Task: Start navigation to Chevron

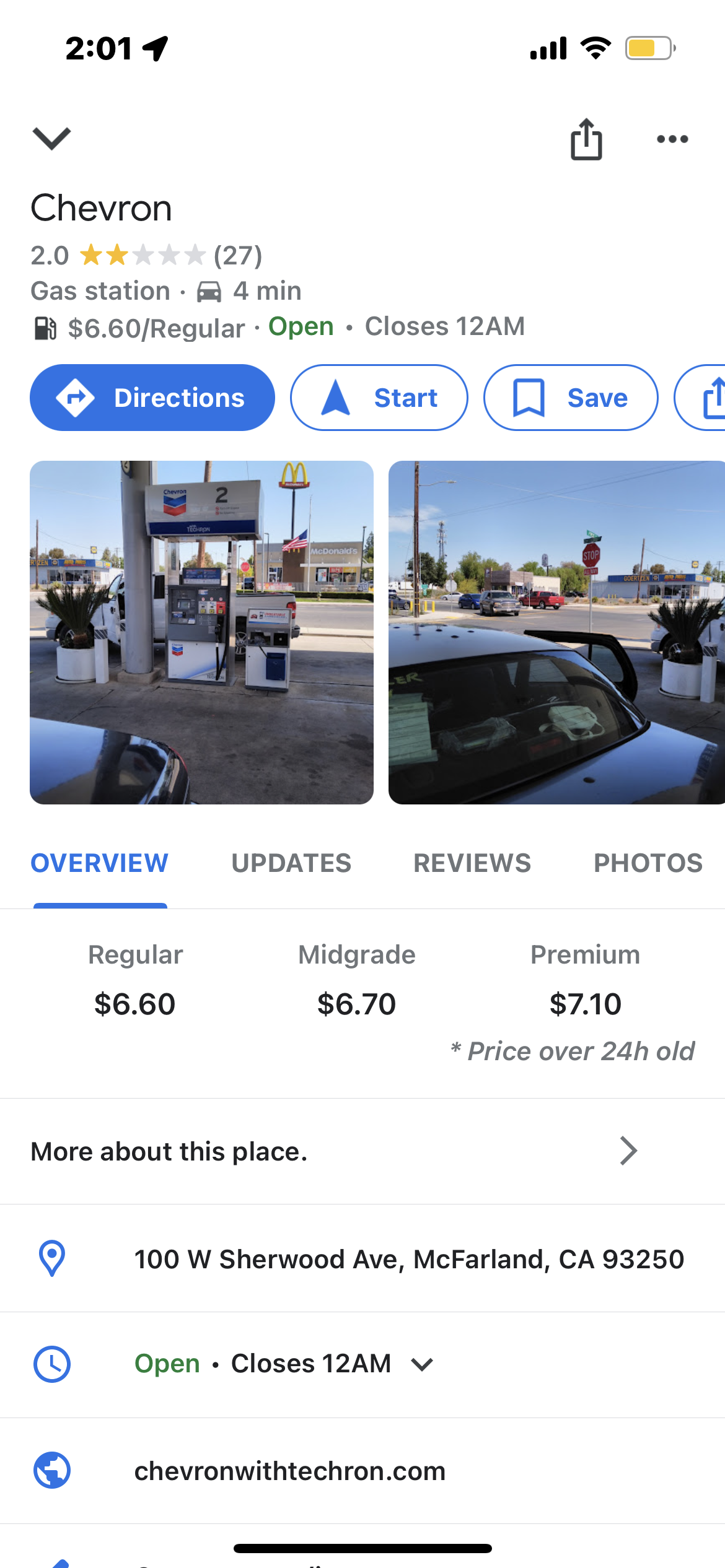Action: tap(379, 398)
